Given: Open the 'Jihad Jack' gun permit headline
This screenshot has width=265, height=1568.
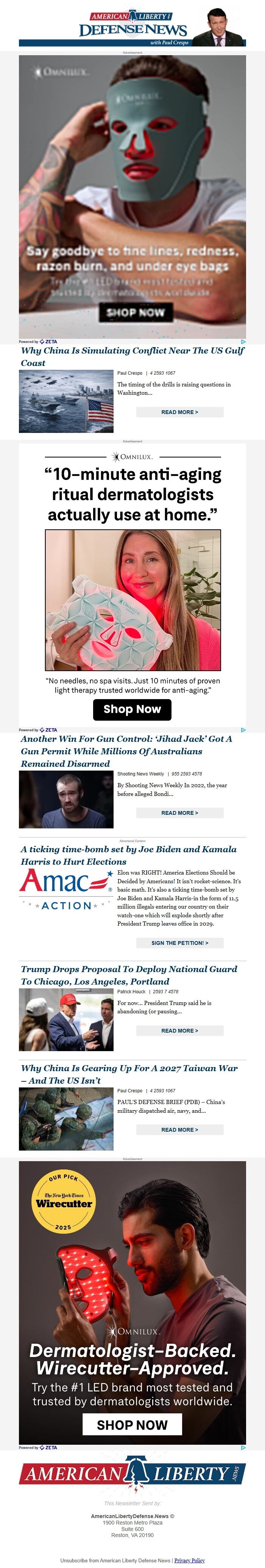Looking at the screenshot, I should [126, 751].
